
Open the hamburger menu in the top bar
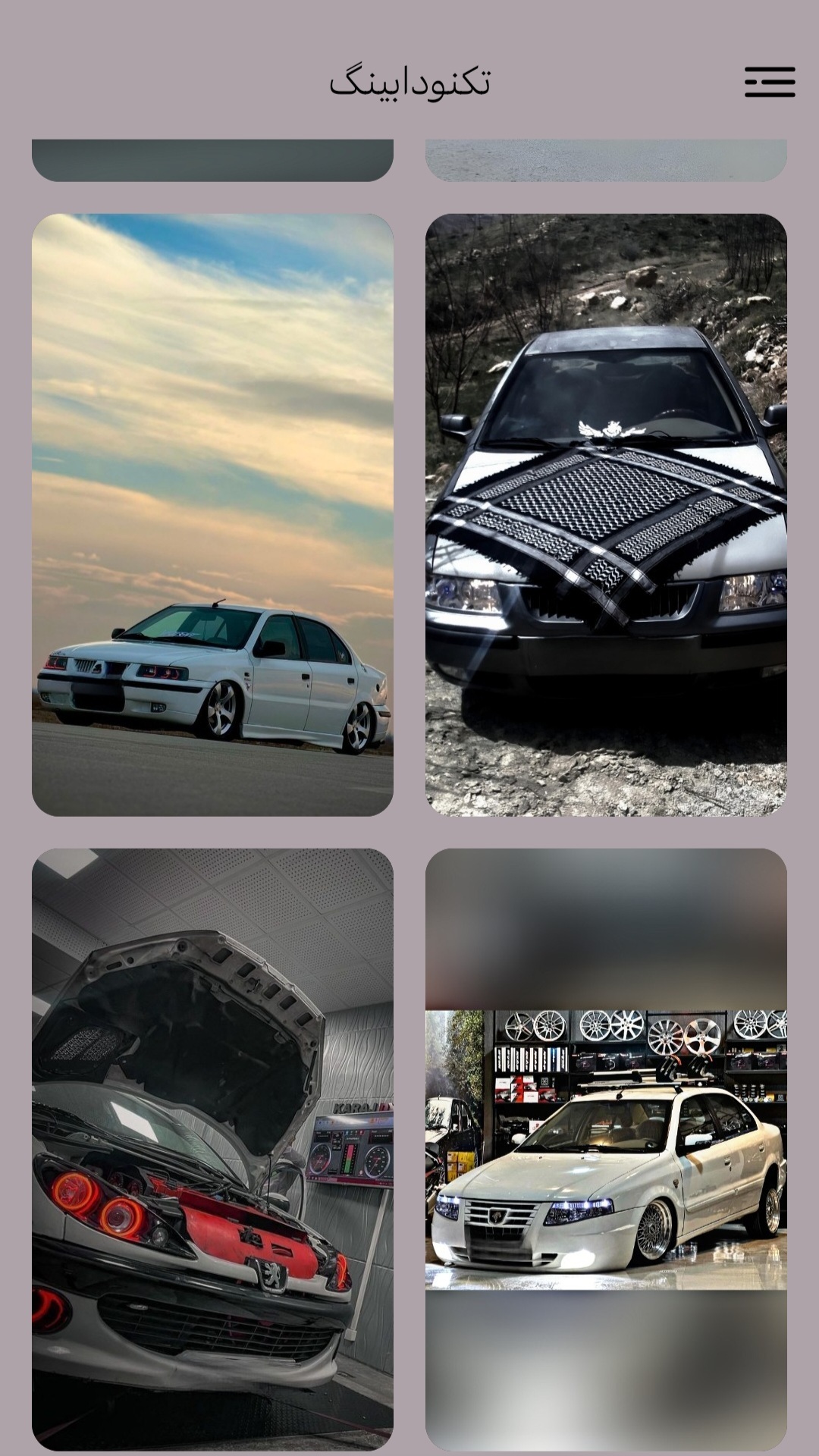coord(769,82)
